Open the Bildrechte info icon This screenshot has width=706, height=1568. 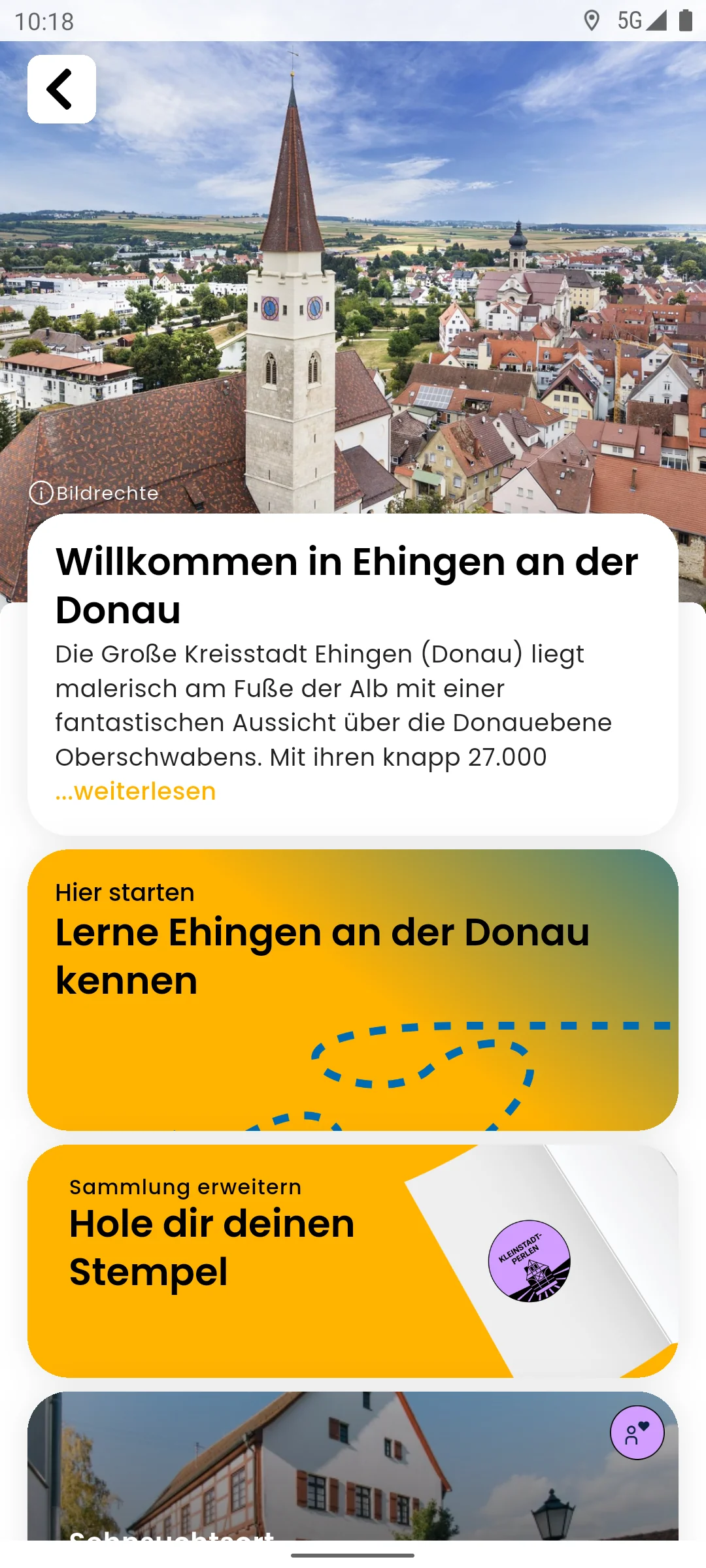42,493
